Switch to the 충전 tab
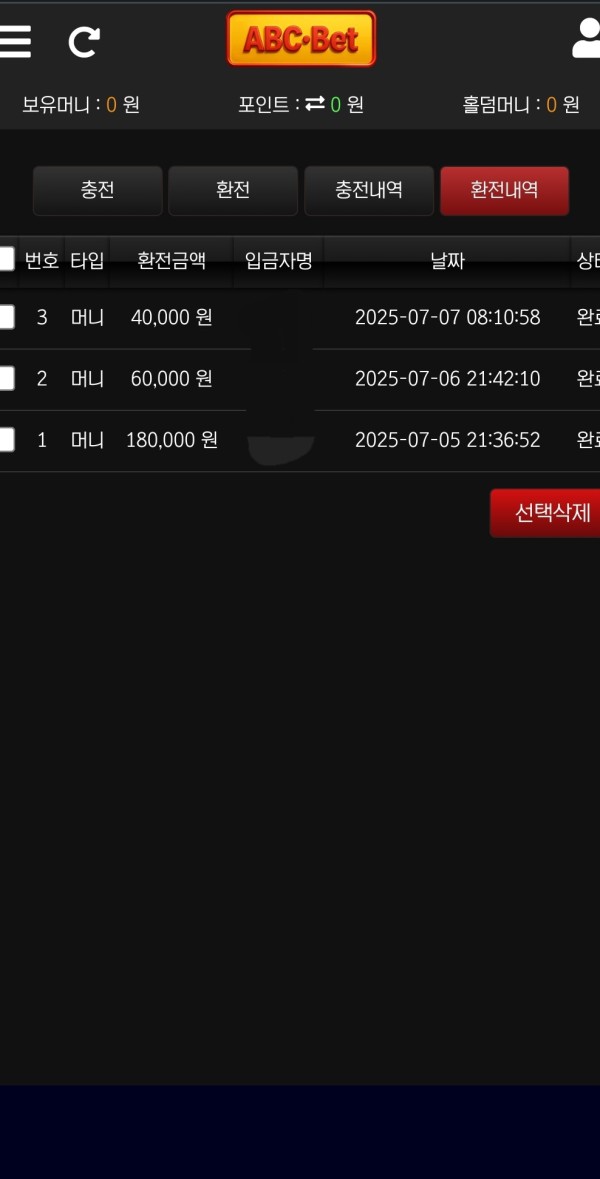 pyautogui.click(x=98, y=191)
